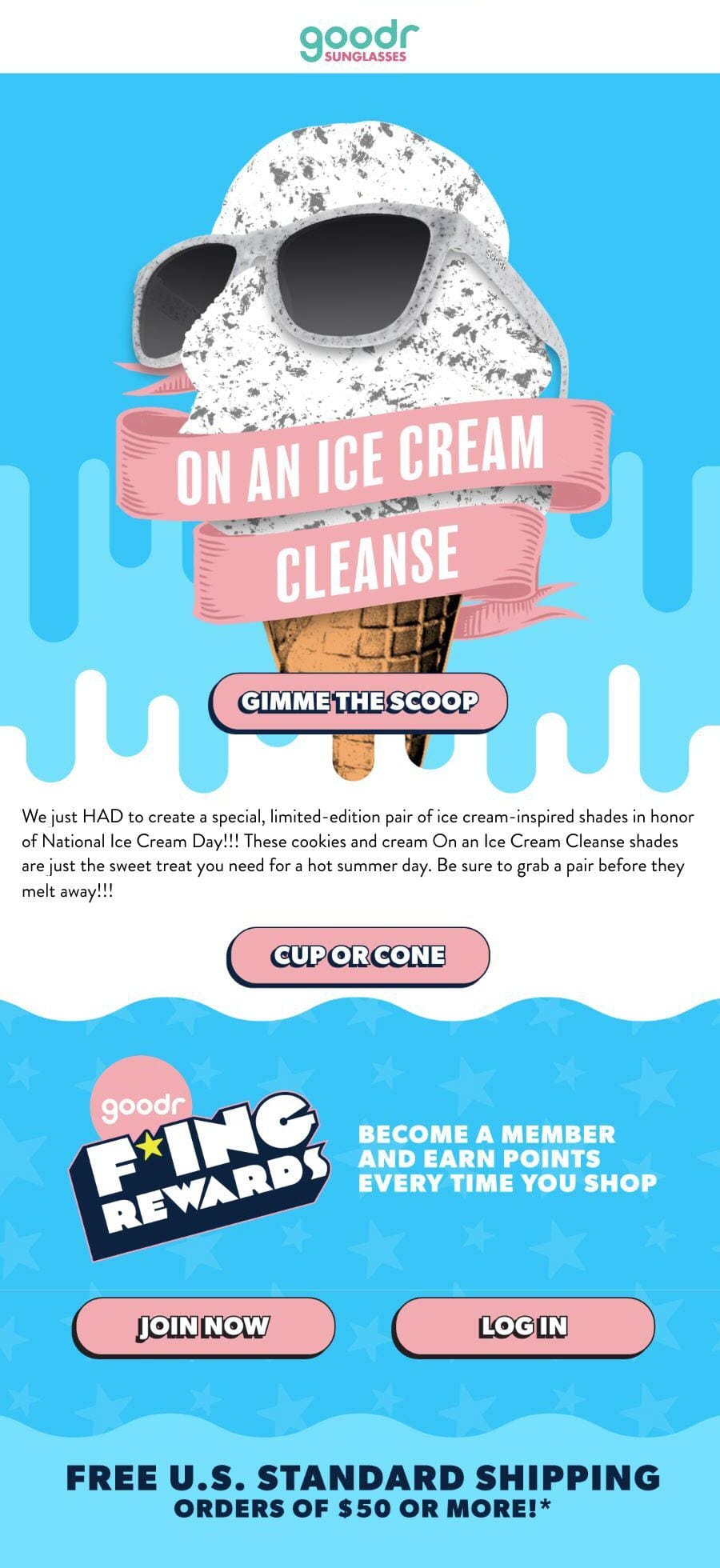This screenshot has width=720, height=1568.
Task: Tap the Gimme The Scoop button
Action: (x=358, y=702)
